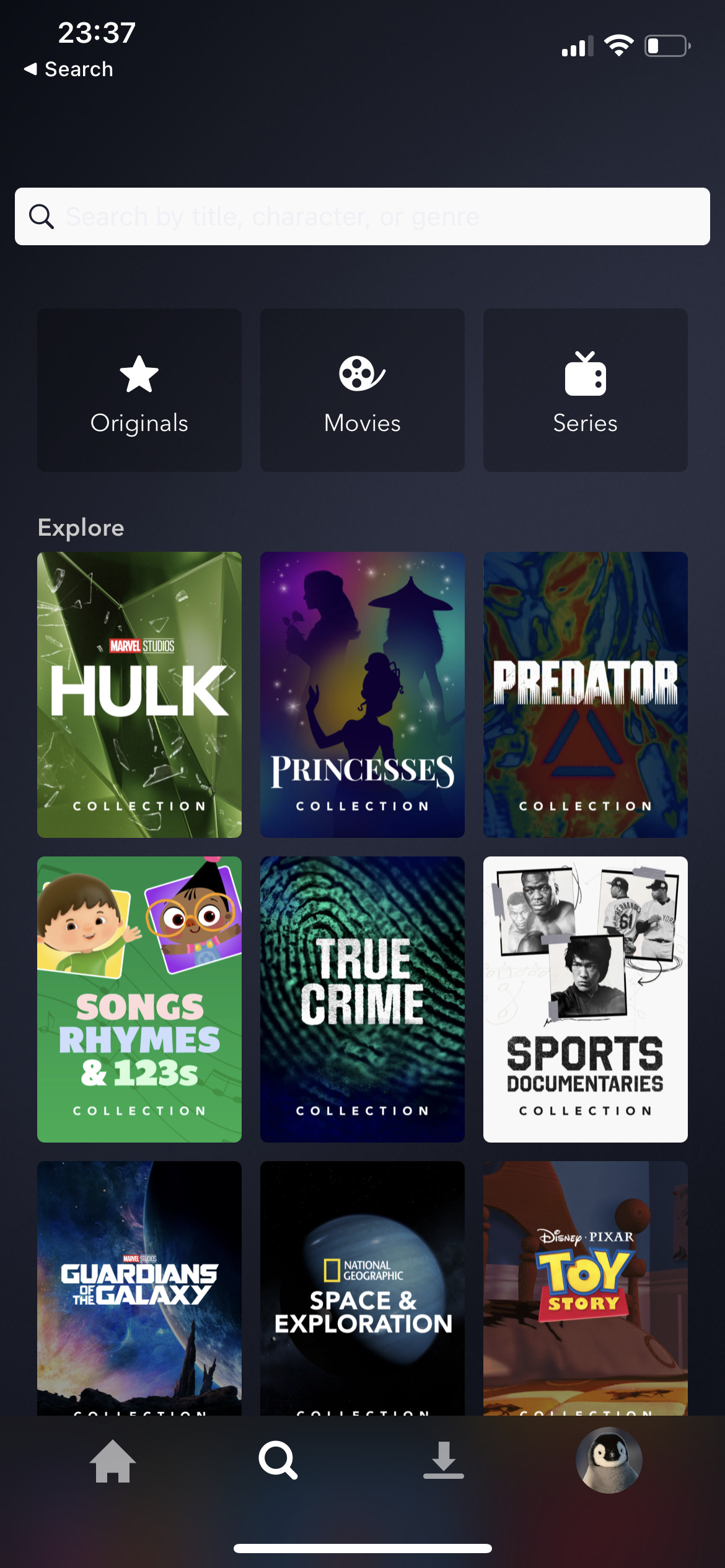This screenshot has height=1568, width=725.
Task: Open Songs Rhymes & 123s collection
Action: (139, 999)
